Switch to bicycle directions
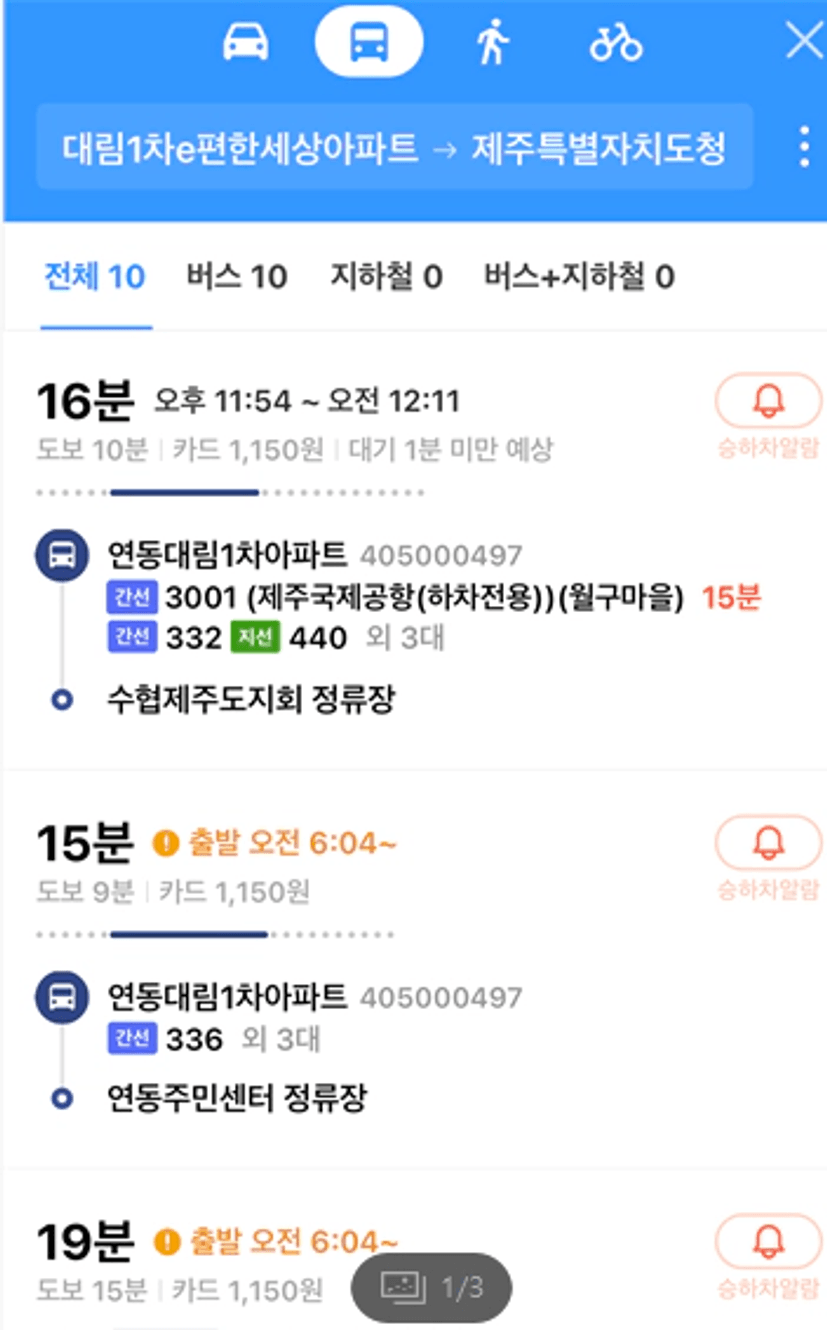The width and height of the screenshot is (827, 1330). (x=615, y=43)
